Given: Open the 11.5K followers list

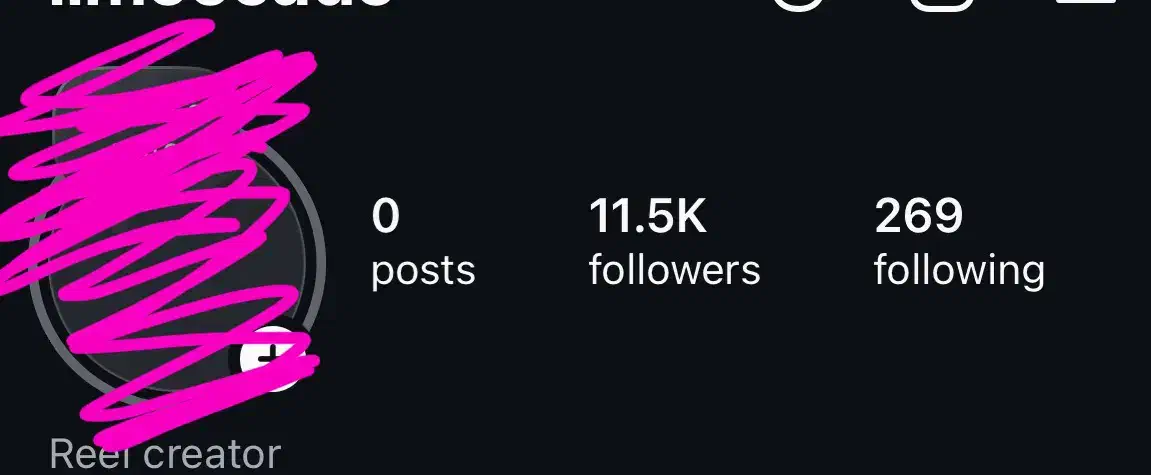Looking at the screenshot, I should click(674, 243).
